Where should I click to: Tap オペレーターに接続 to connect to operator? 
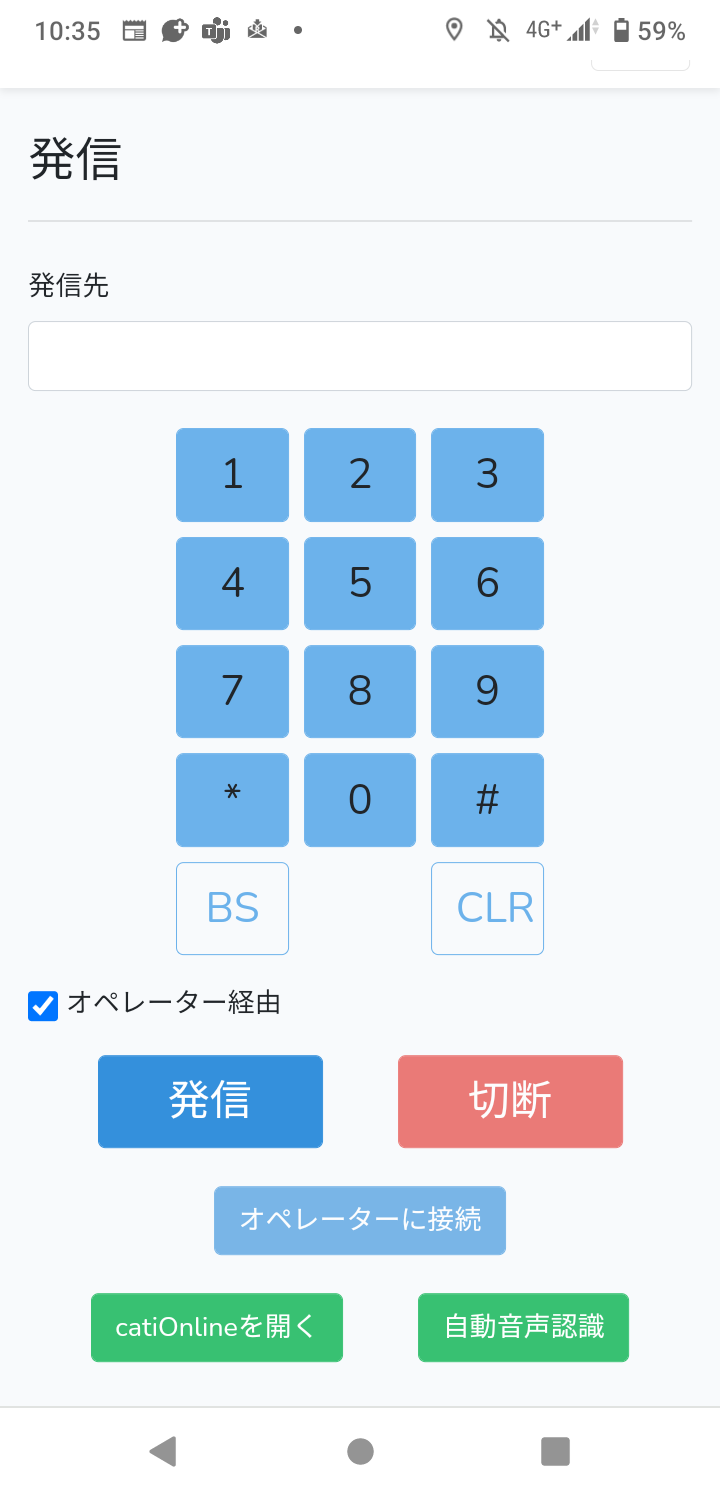(x=359, y=1220)
